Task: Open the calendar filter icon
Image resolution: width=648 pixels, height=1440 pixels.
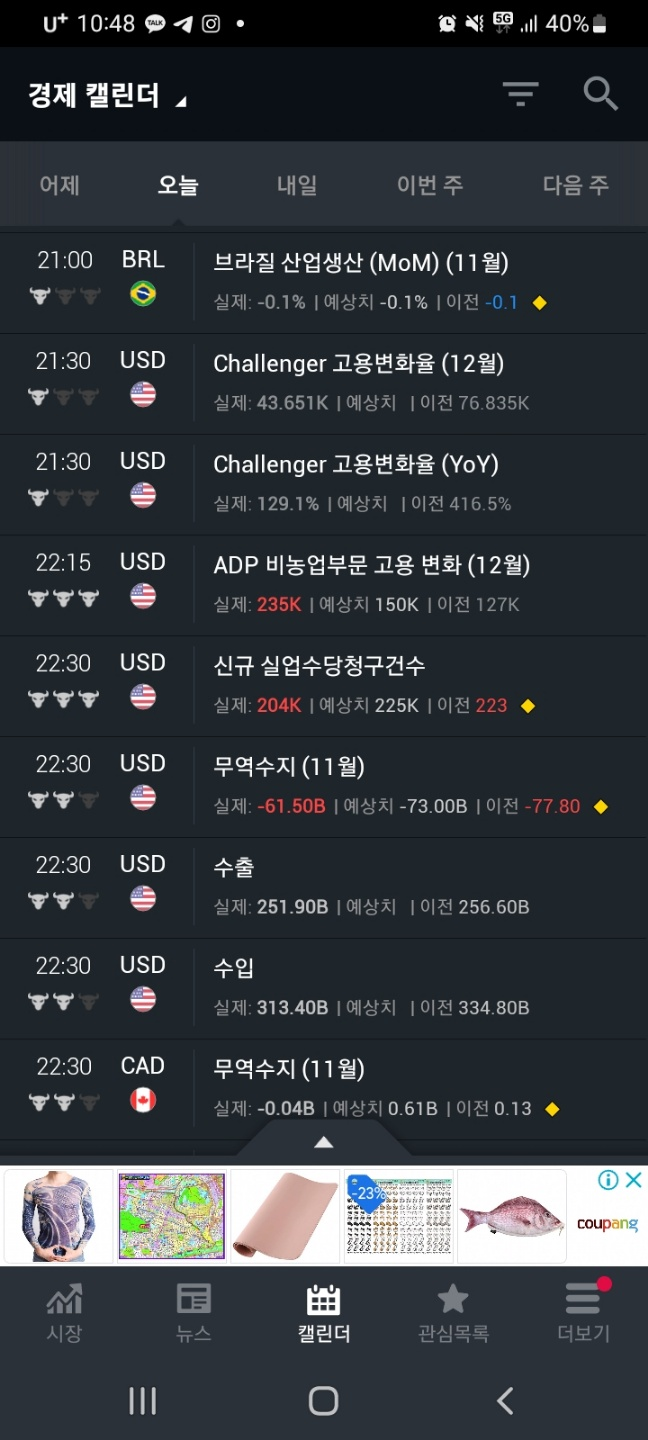Action: click(520, 95)
